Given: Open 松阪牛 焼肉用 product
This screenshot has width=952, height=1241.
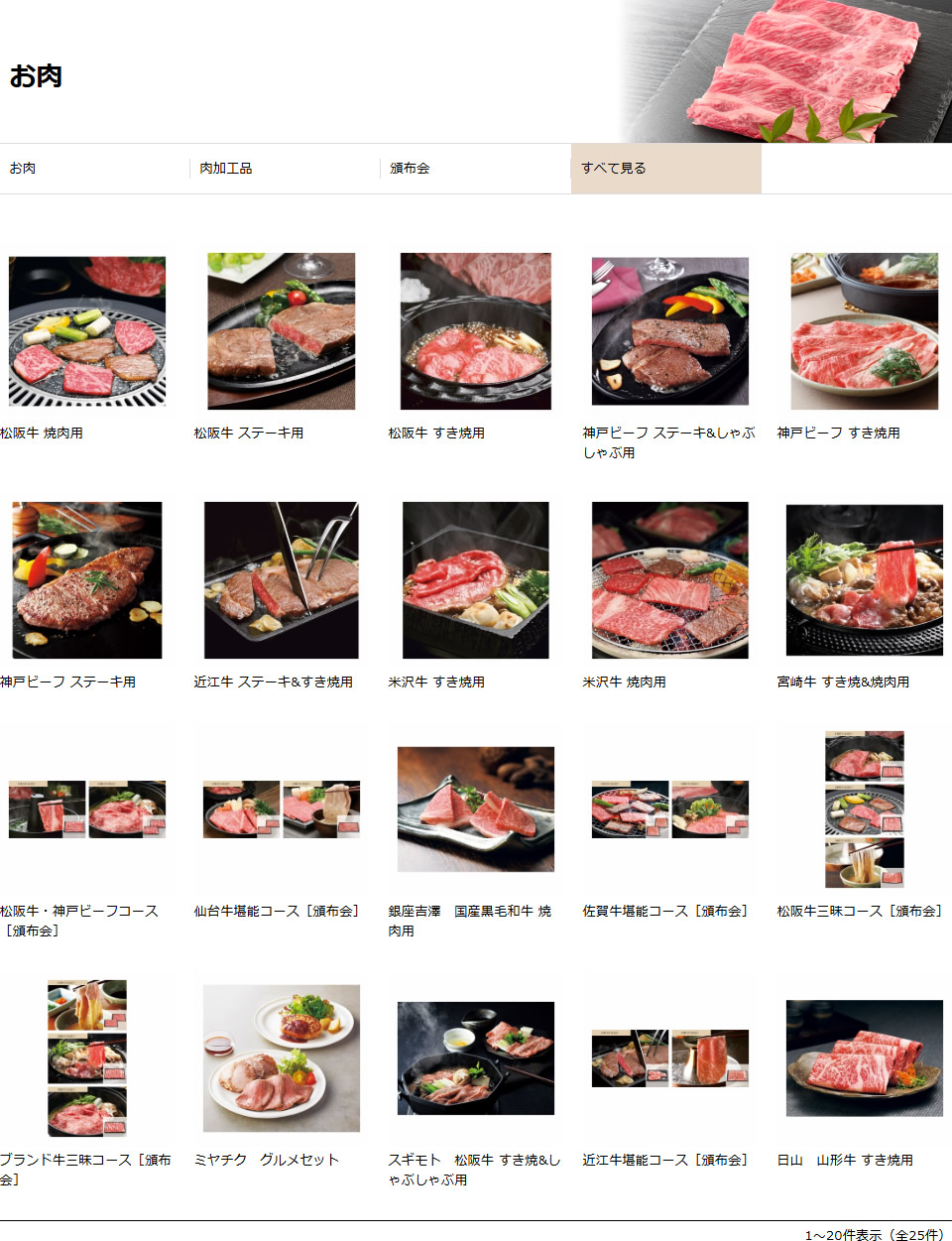Looking at the screenshot, I should tap(87, 331).
